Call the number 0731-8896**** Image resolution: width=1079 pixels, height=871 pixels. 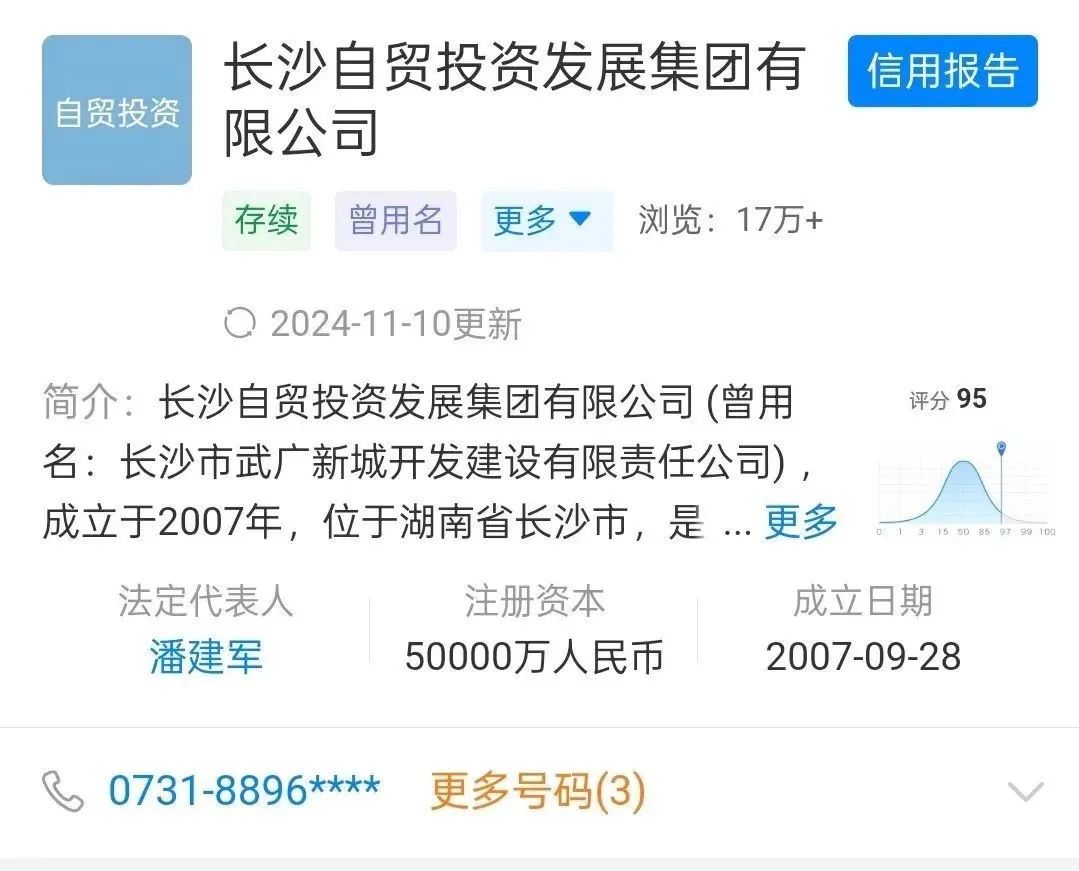[244, 791]
